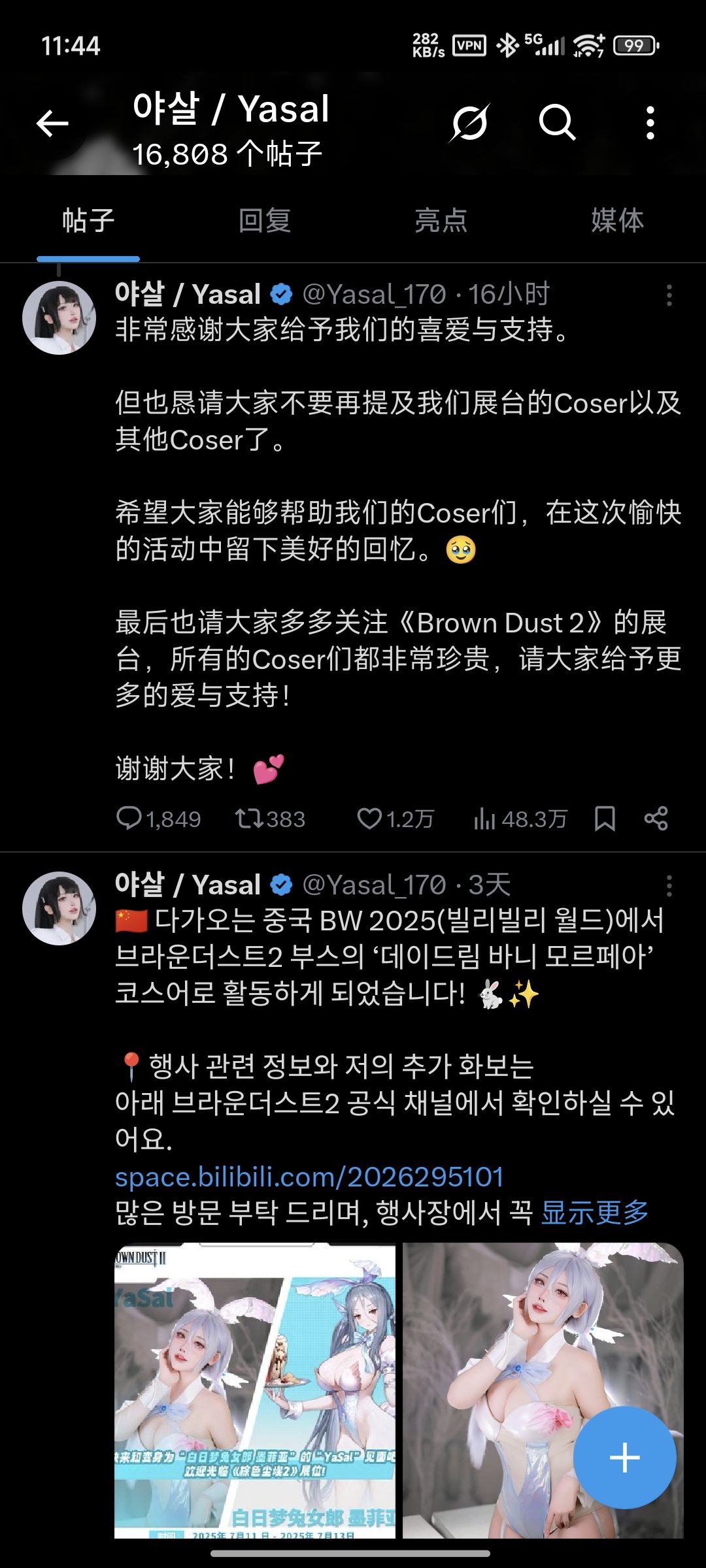Open more options on the 3天 post
Viewport: 706px width, 1568px height.
click(669, 886)
